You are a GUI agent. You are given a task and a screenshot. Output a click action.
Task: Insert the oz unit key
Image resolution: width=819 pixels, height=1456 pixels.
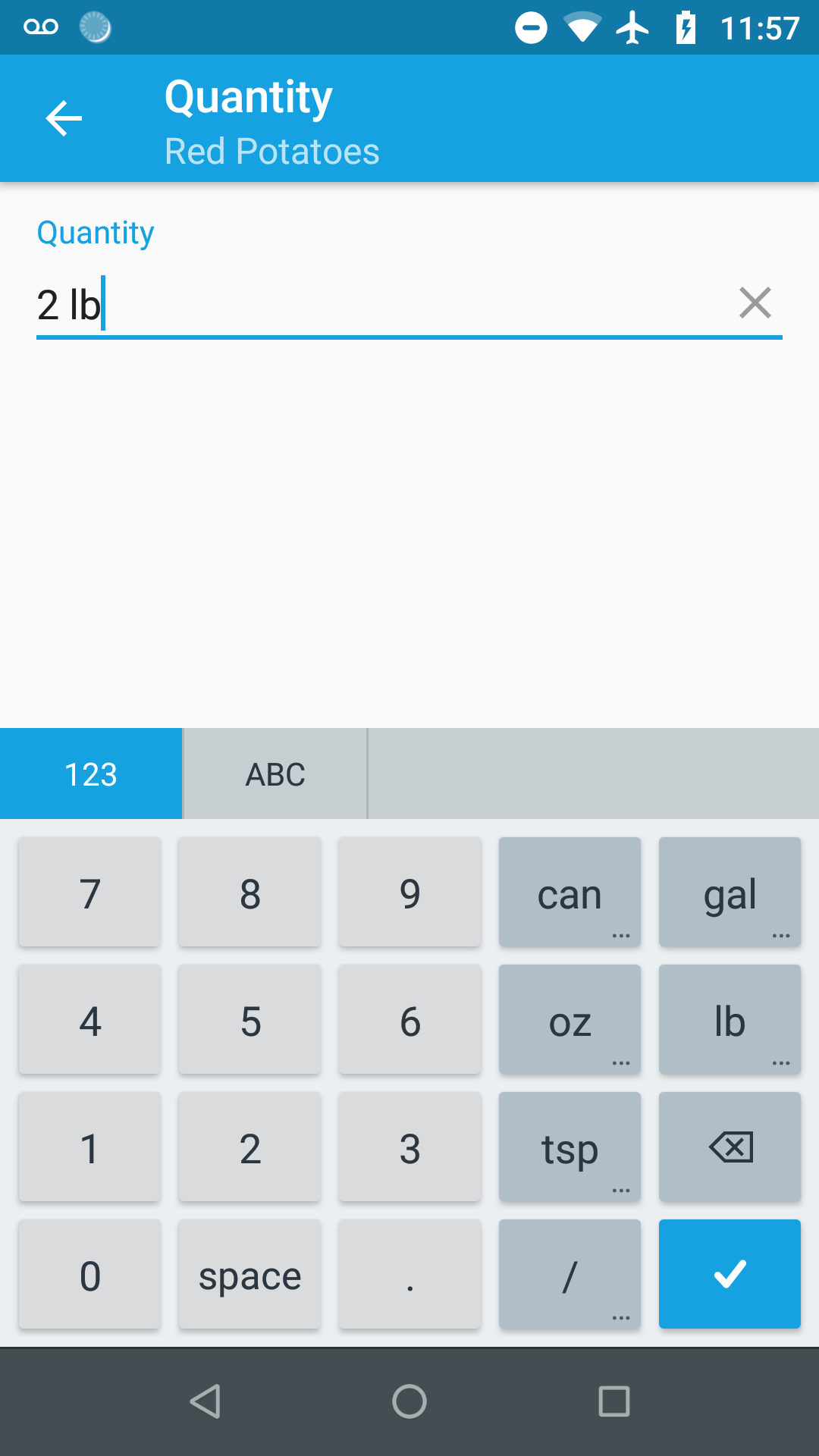(570, 1020)
